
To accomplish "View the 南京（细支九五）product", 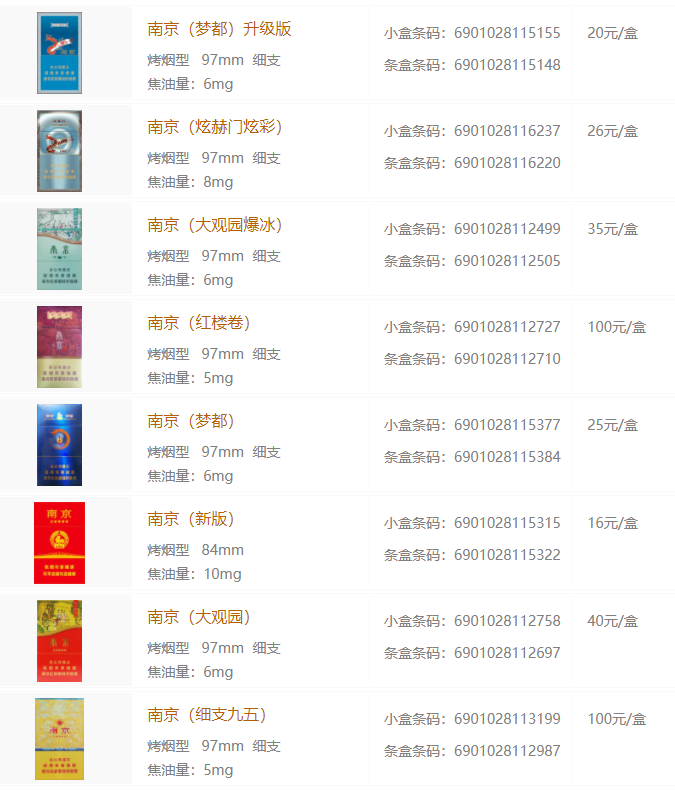I will pos(207,715).
